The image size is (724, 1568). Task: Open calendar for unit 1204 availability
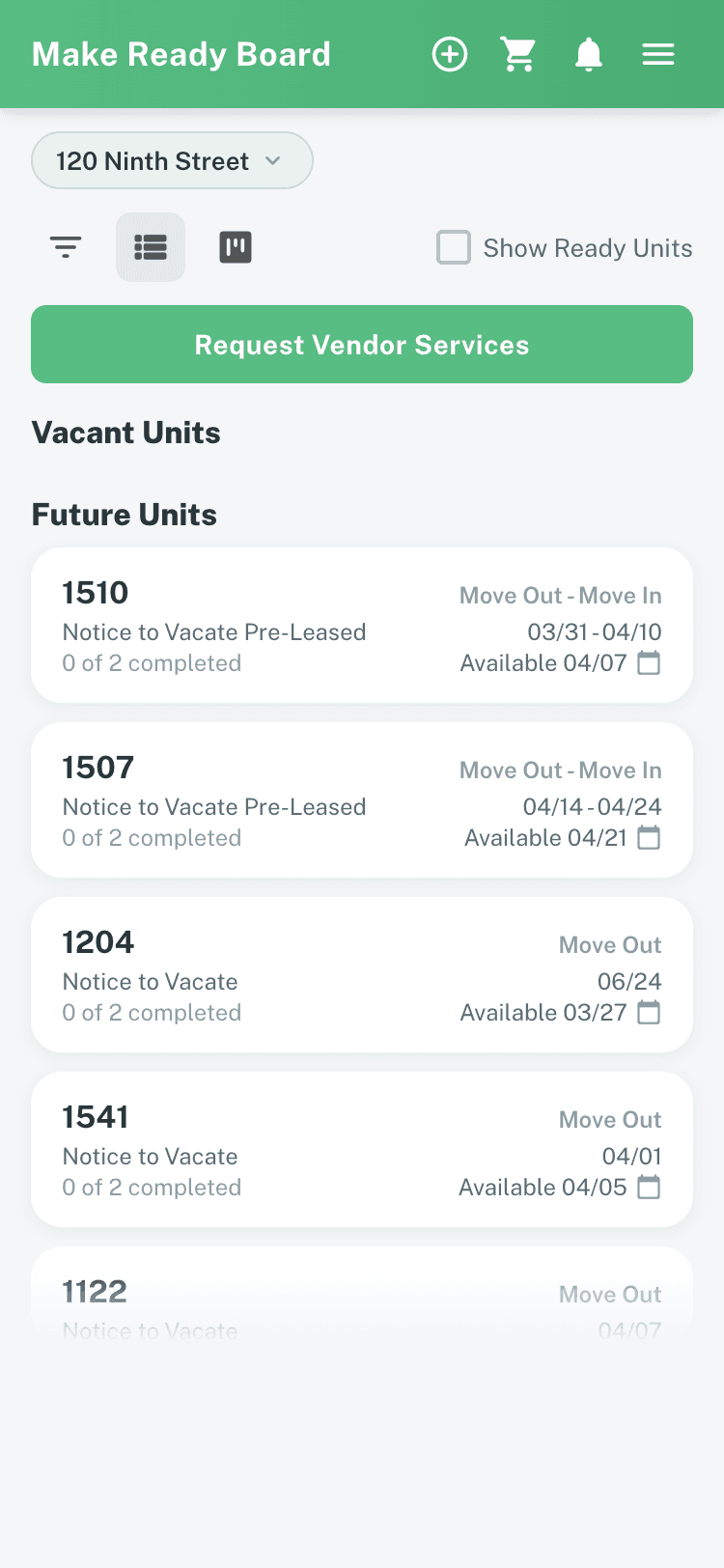coord(650,1013)
